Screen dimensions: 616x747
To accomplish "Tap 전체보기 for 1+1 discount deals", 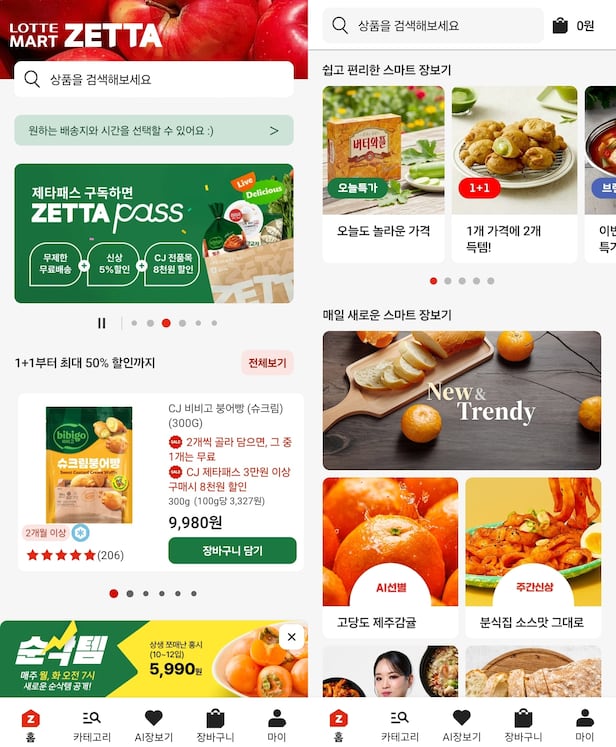I will (x=266, y=362).
